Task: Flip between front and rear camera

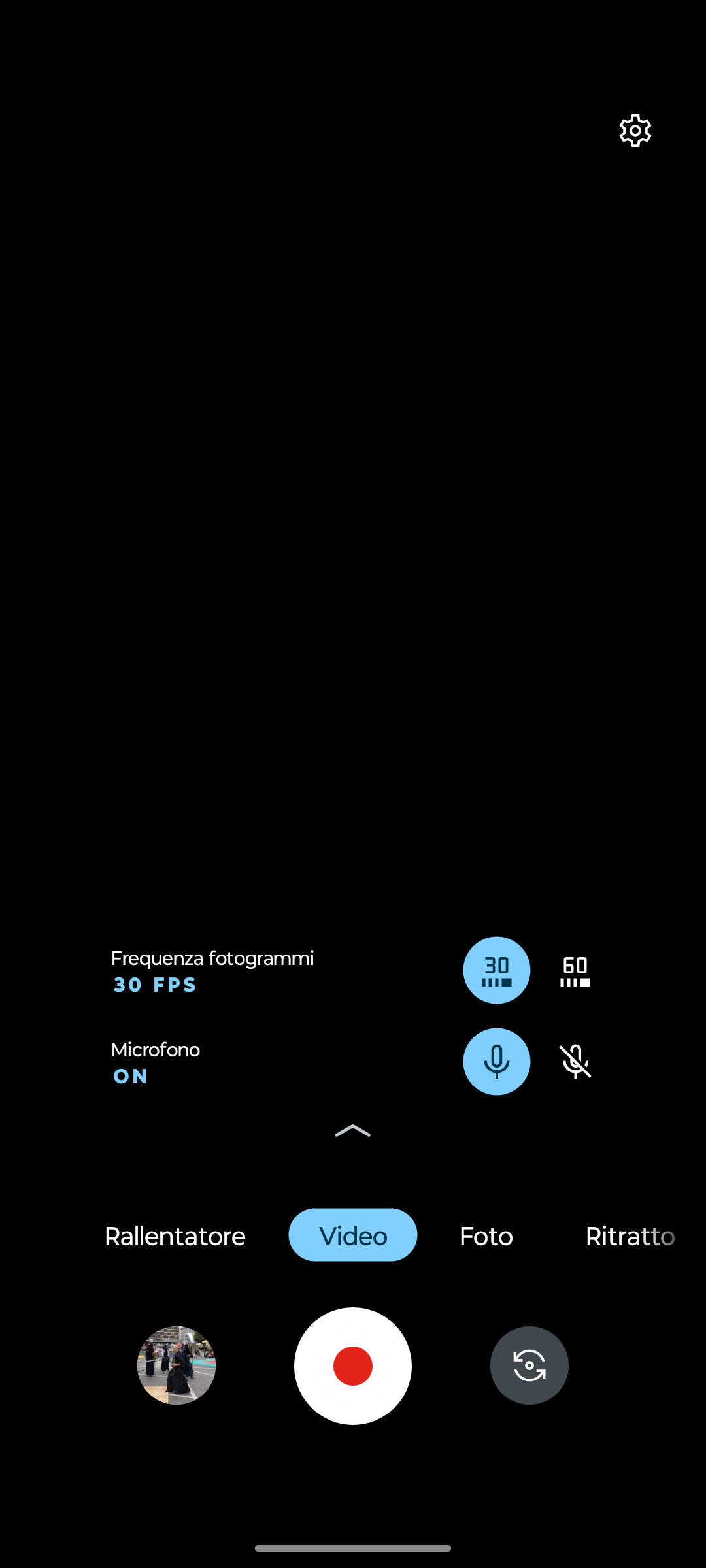Action: [x=529, y=1365]
